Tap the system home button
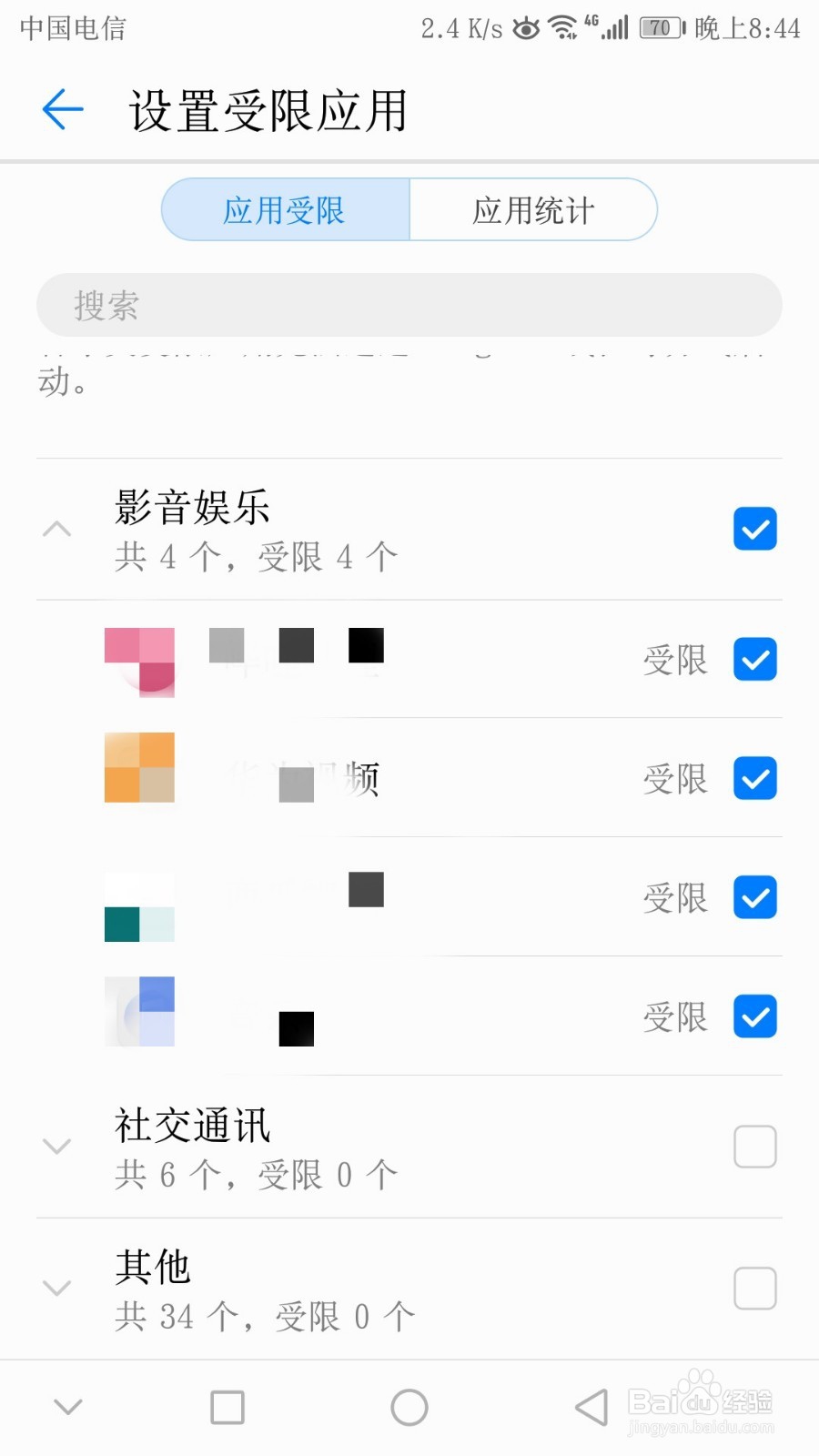Screen dimensions: 819x1456 click(409, 1408)
